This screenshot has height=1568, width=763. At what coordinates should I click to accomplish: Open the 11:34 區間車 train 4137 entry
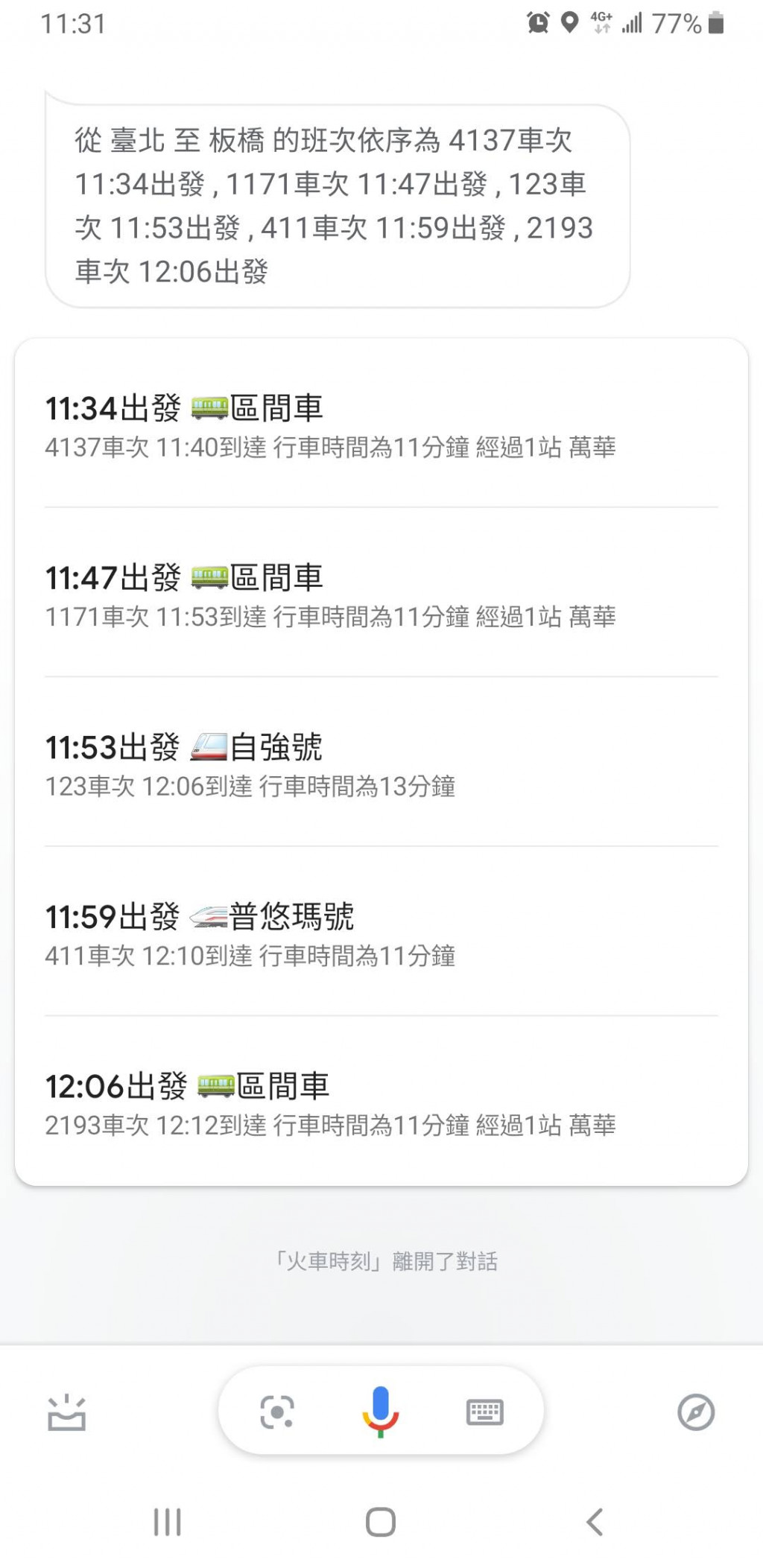(x=380, y=426)
